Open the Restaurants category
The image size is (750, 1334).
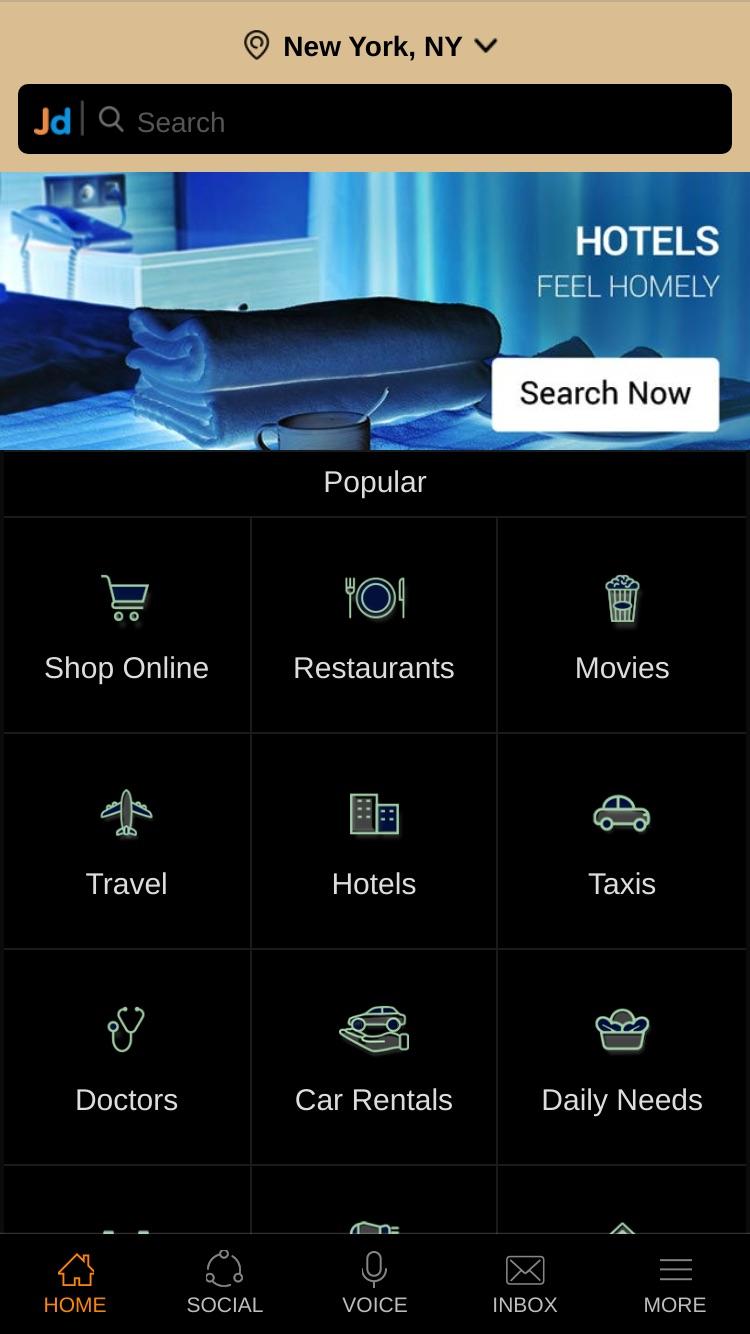point(374,625)
